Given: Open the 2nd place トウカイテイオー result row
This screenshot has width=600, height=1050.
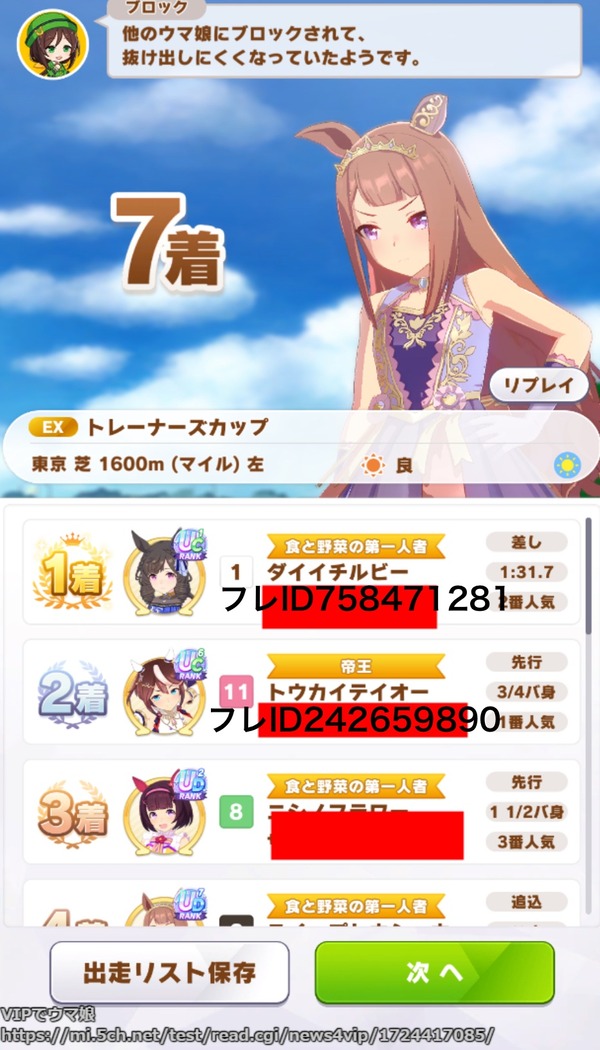Looking at the screenshot, I should click(301, 691).
